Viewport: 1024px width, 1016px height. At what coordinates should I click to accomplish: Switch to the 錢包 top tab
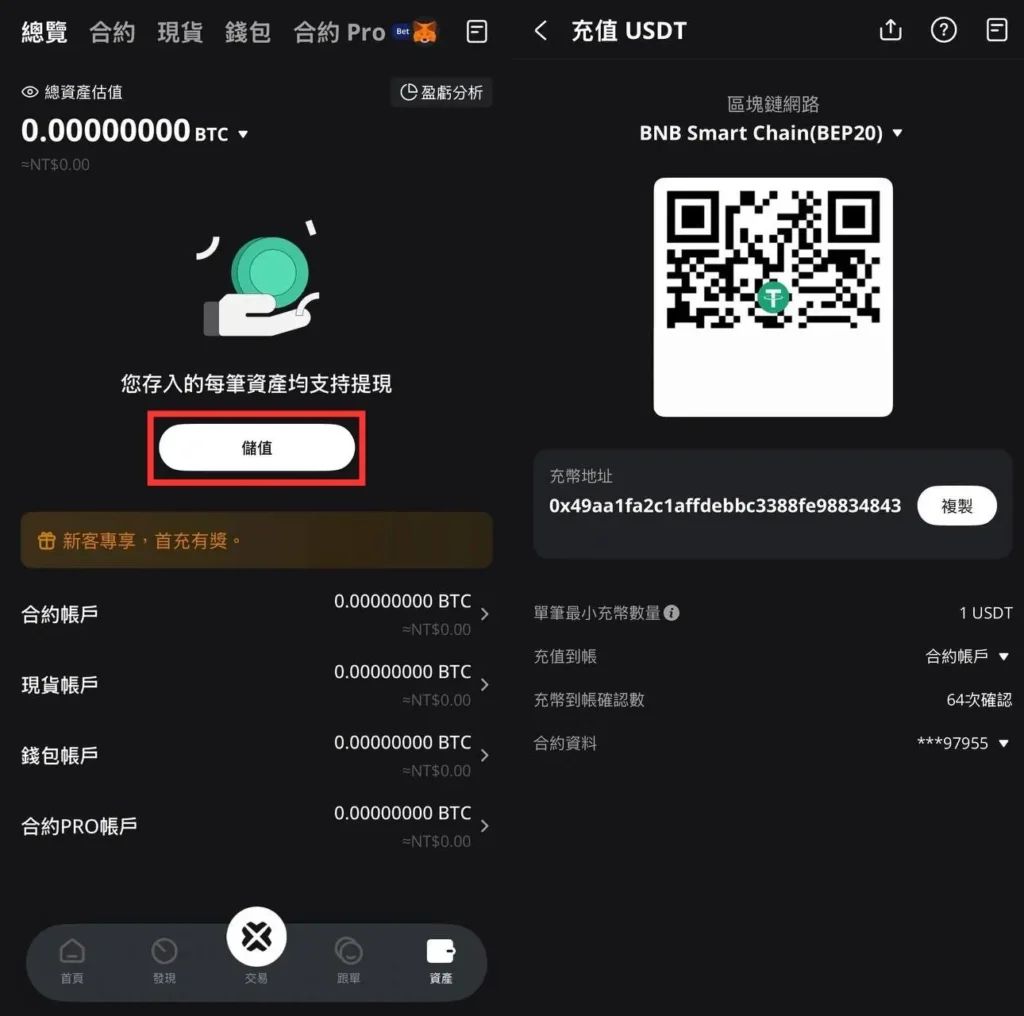(248, 32)
